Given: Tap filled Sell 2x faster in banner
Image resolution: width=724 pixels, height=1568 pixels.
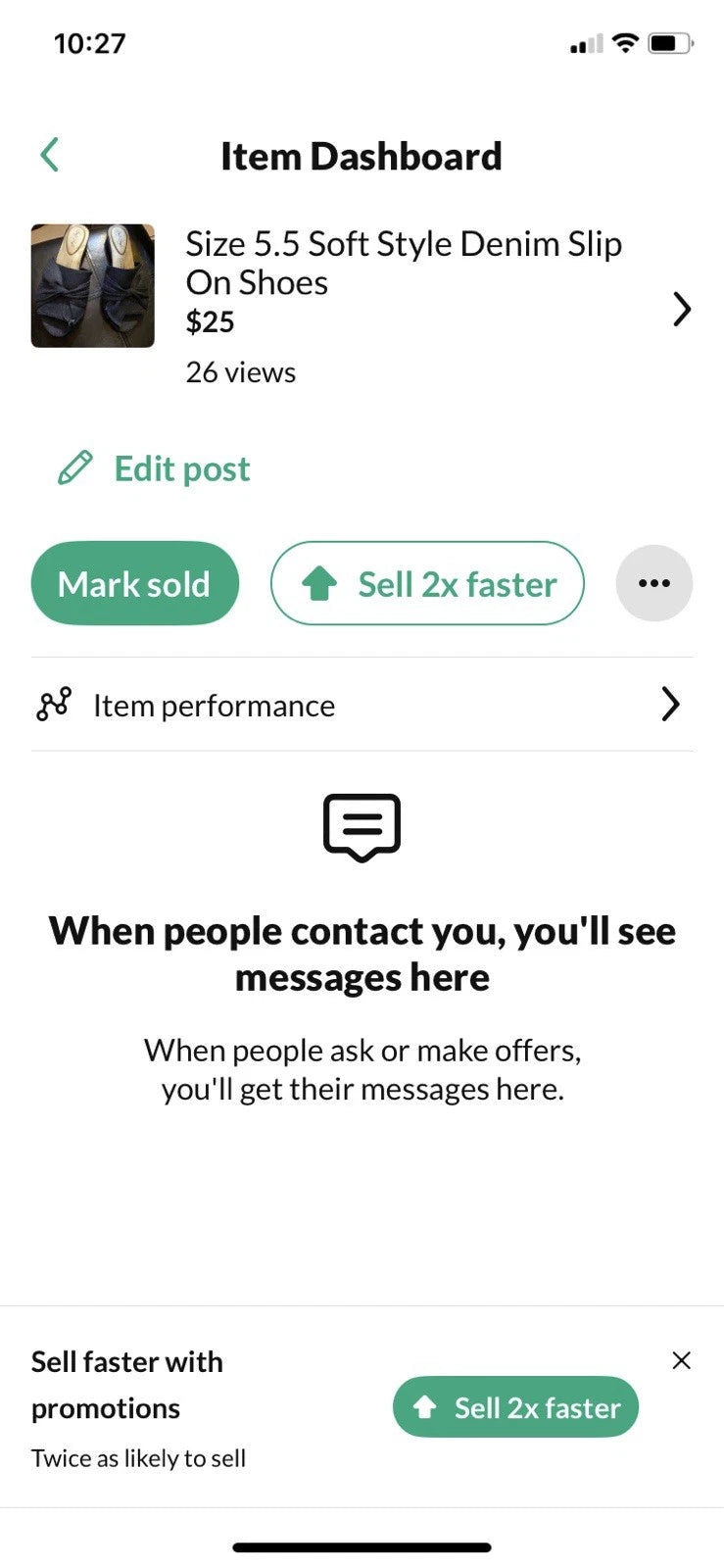Looking at the screenshot, I should point(515,1407).
